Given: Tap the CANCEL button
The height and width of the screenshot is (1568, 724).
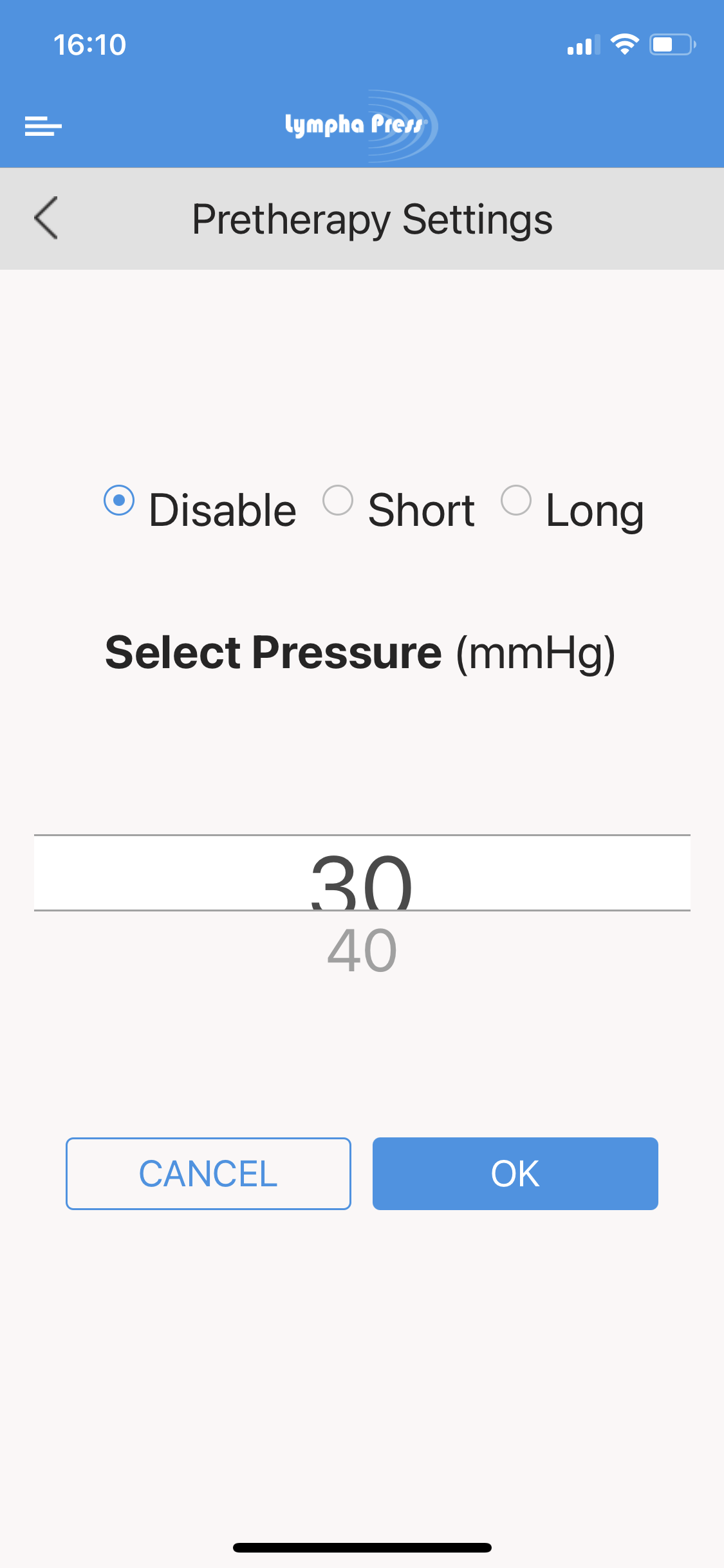Looking at the screenshot, I should pyautogui.click(x=209, y=1173).
